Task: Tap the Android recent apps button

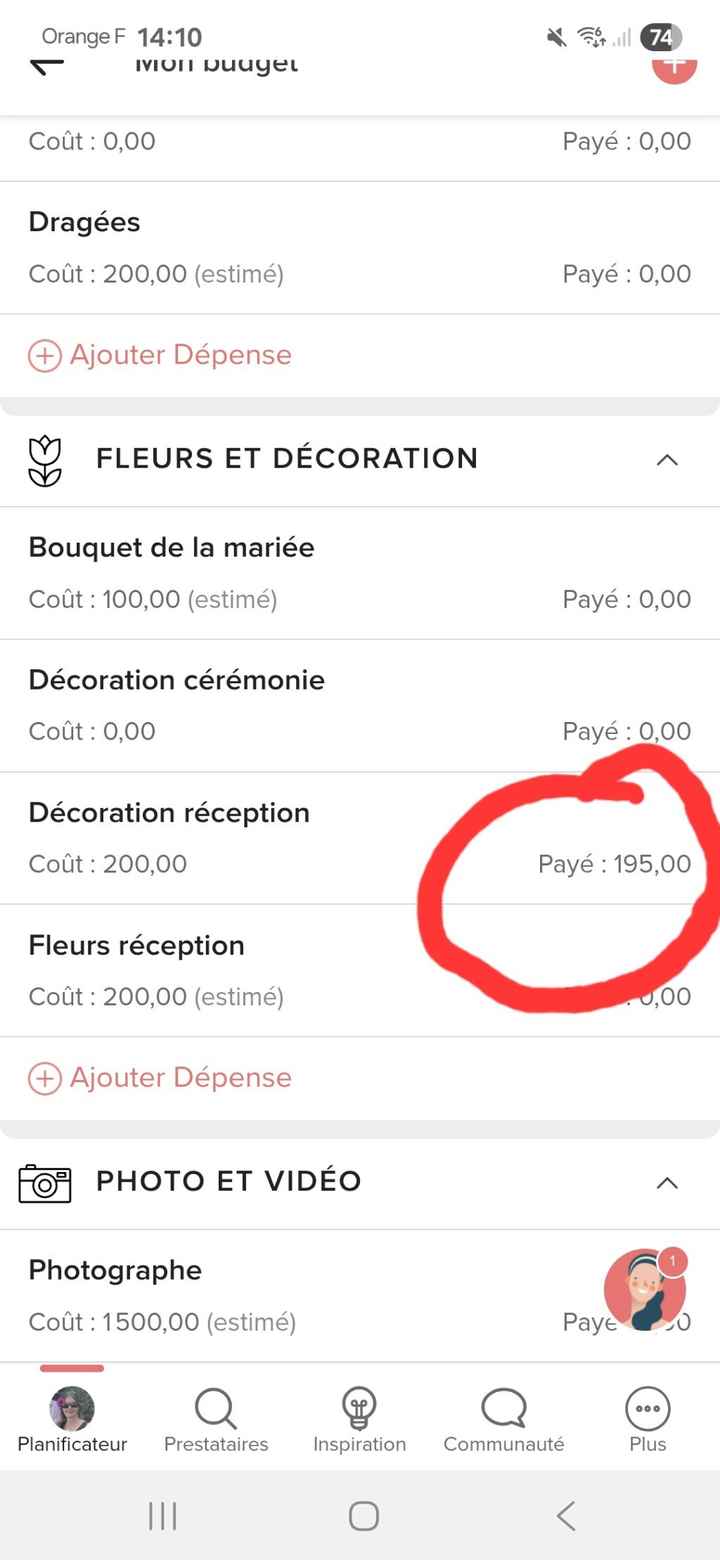Action: [162, 1515]
